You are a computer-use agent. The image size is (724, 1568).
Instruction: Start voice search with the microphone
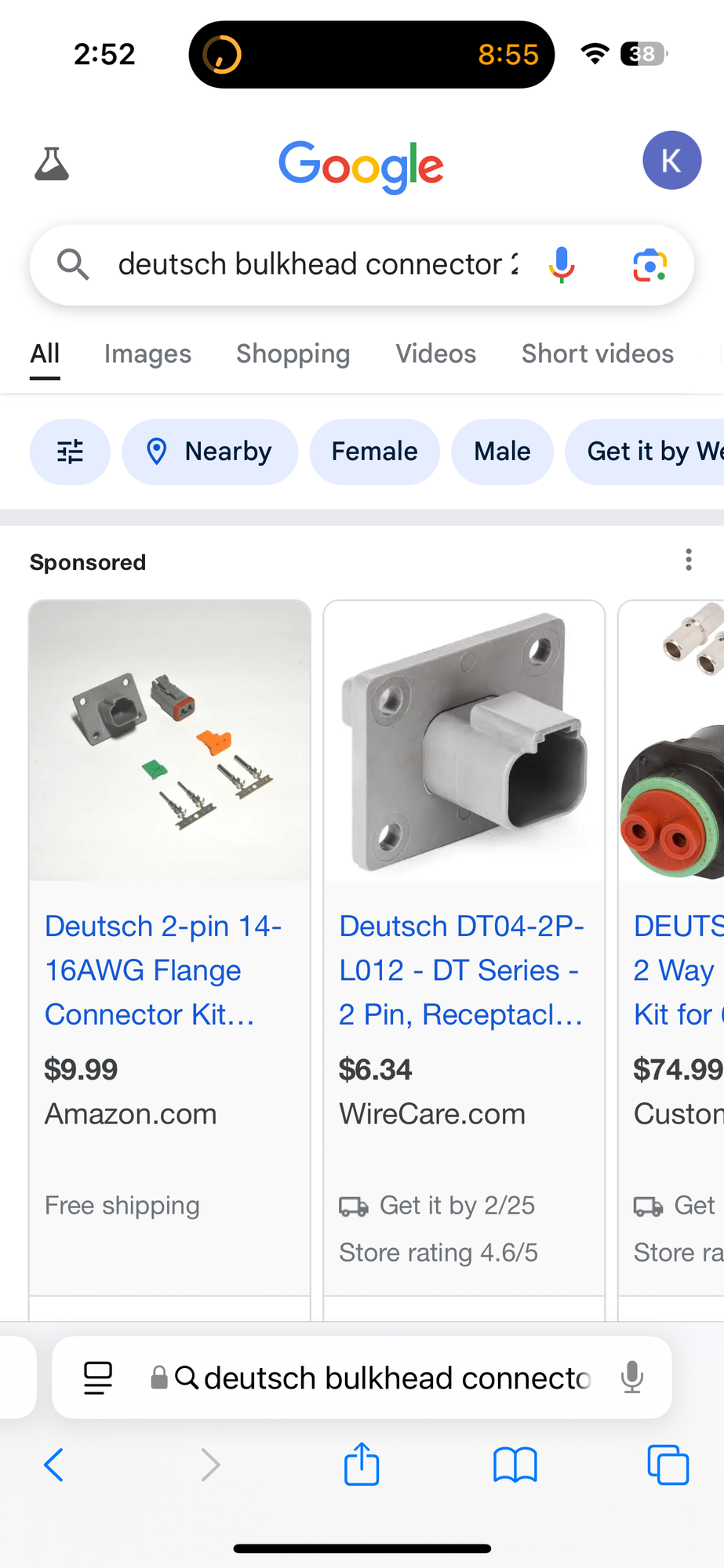point(562,265)
